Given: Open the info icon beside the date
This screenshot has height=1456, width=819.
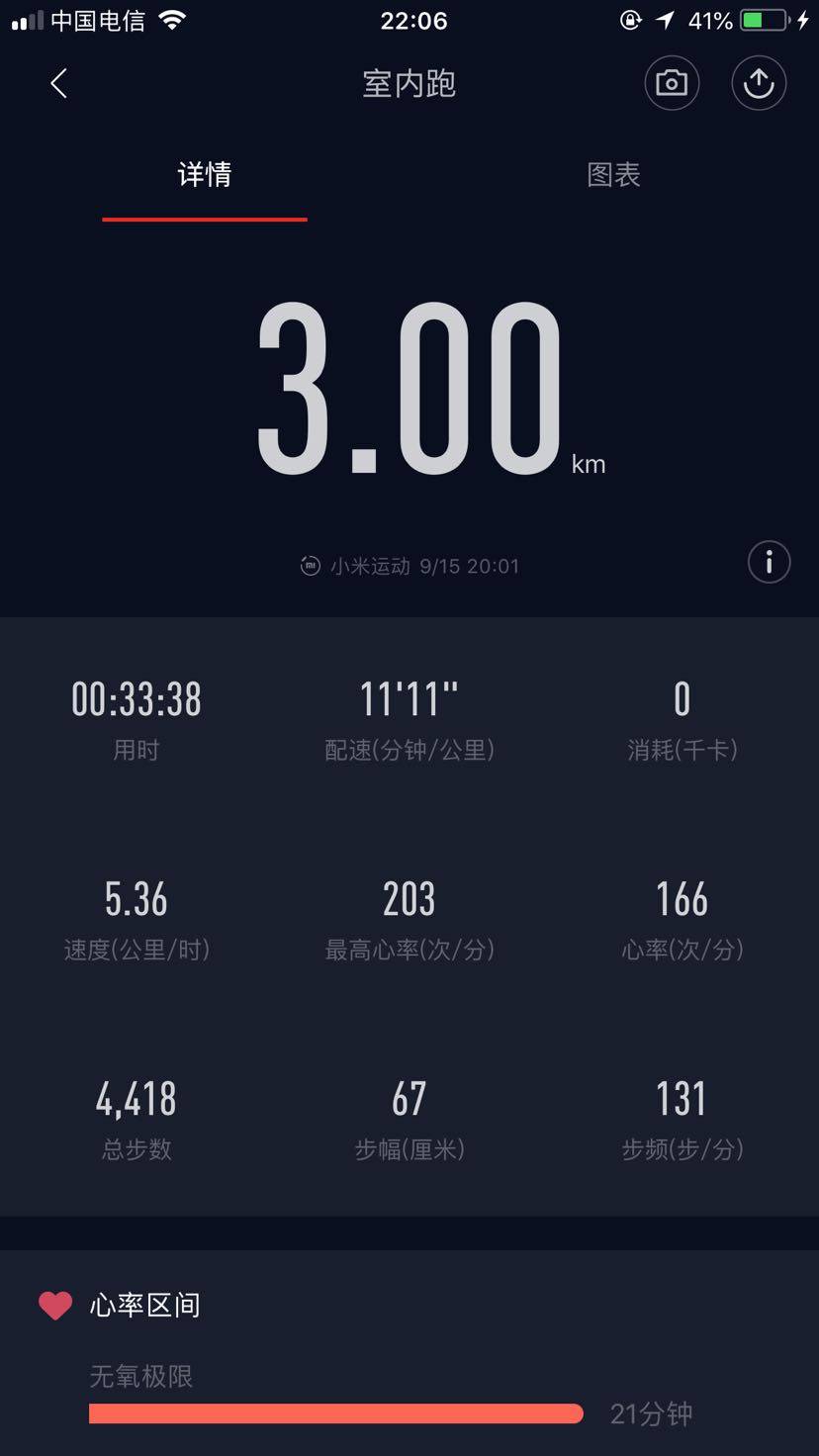Looking at the screenshot, I should 769,563.
